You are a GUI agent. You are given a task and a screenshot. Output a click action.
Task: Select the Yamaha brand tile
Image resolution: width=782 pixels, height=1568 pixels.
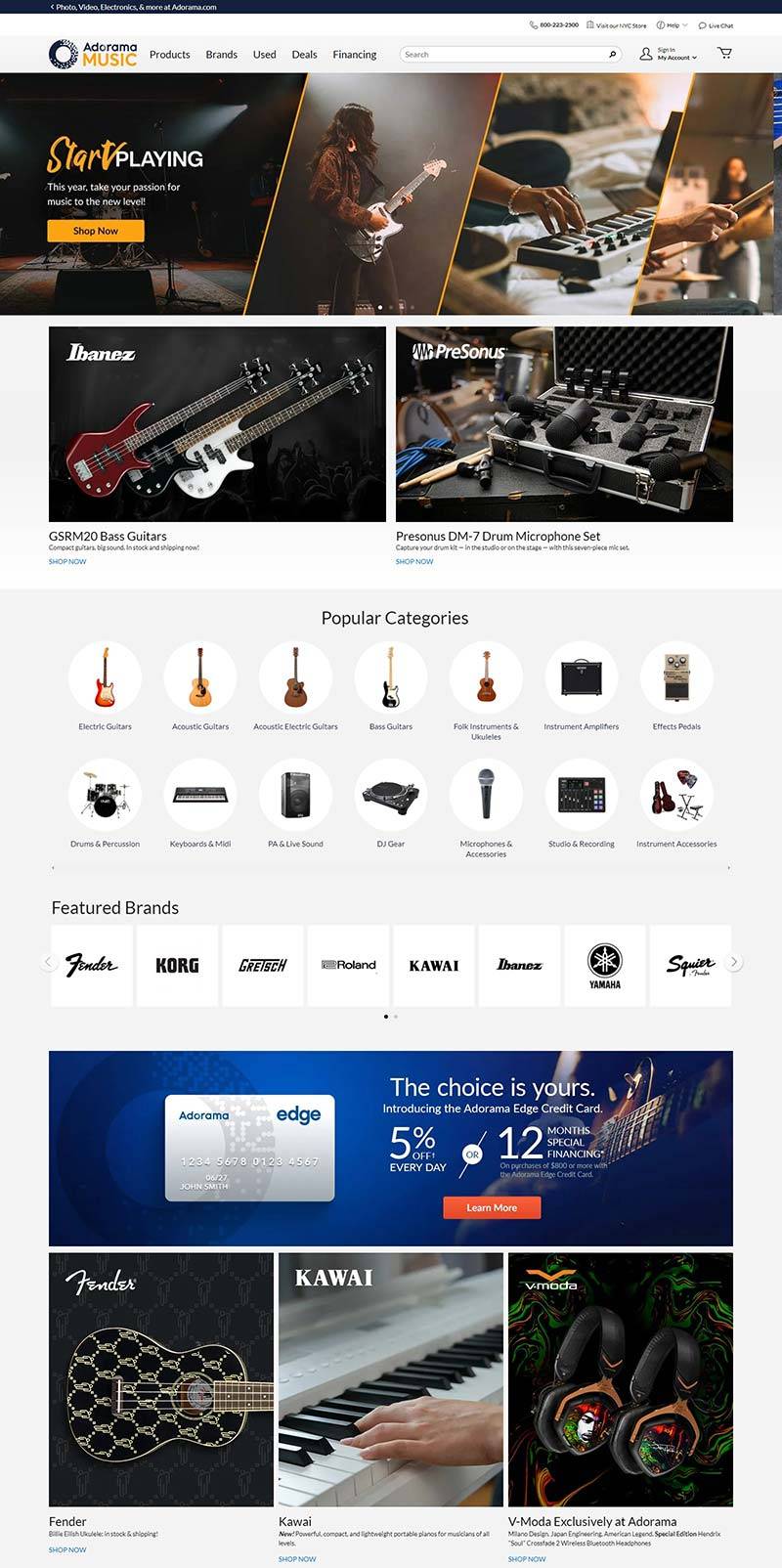604,965
